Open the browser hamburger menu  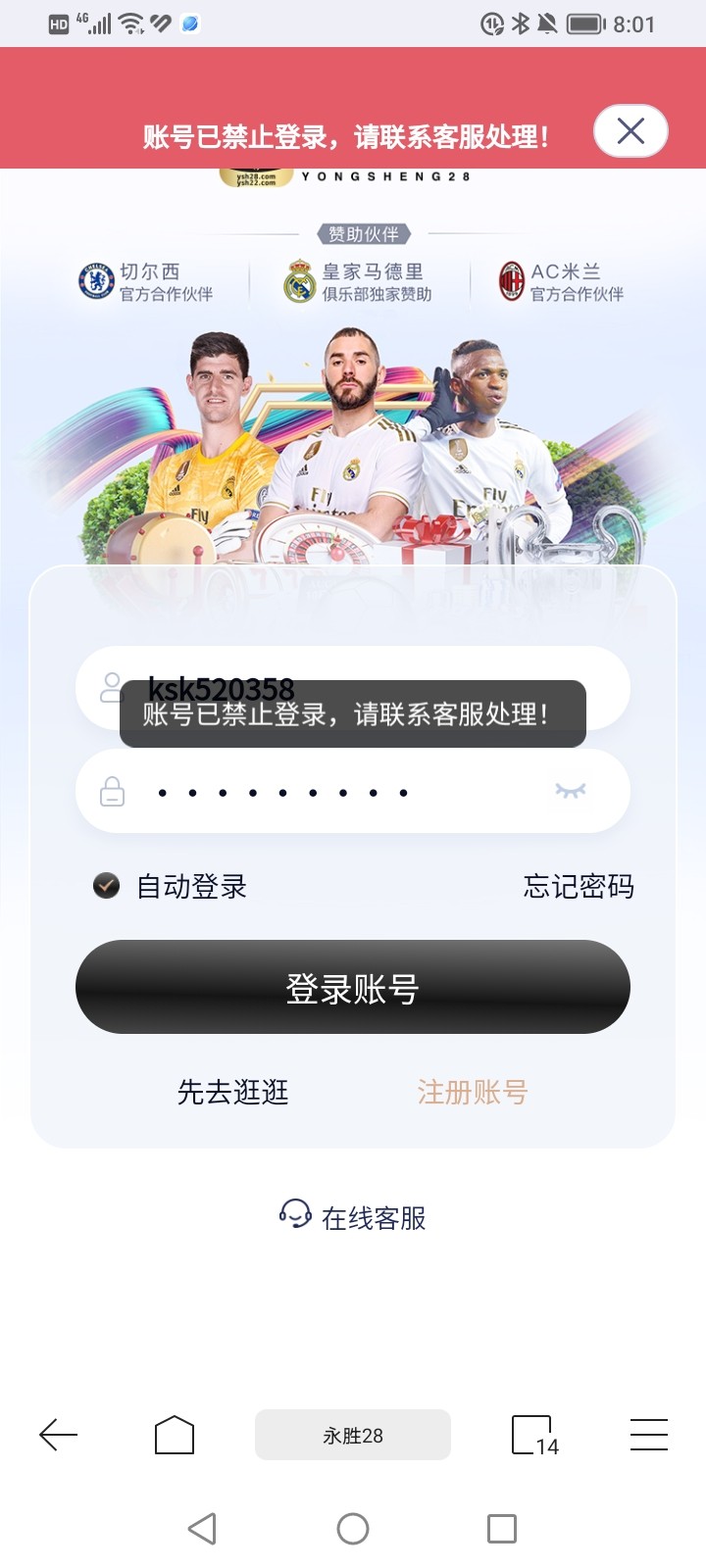[648, 1435]
